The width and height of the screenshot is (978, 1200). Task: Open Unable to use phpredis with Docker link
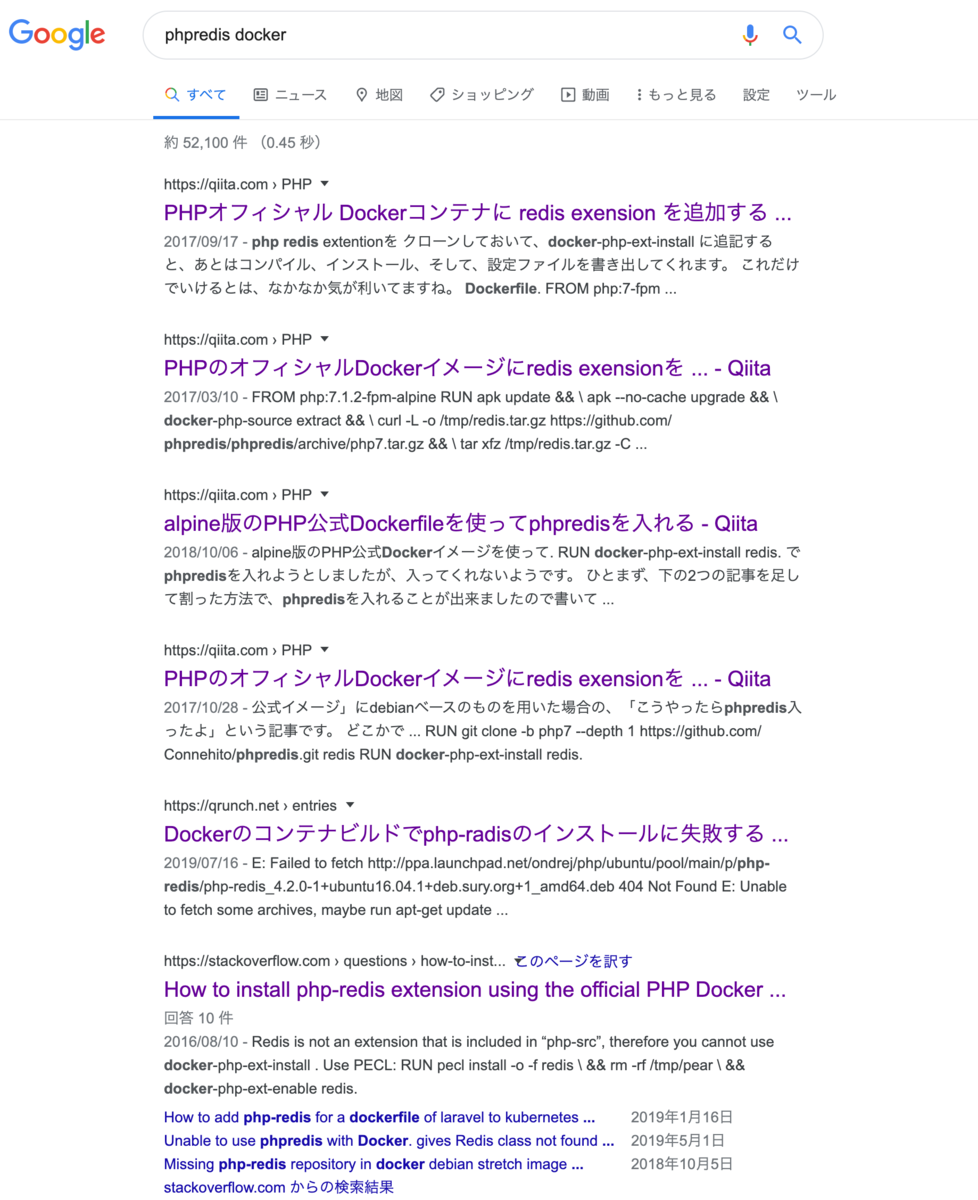point(388,1140)
